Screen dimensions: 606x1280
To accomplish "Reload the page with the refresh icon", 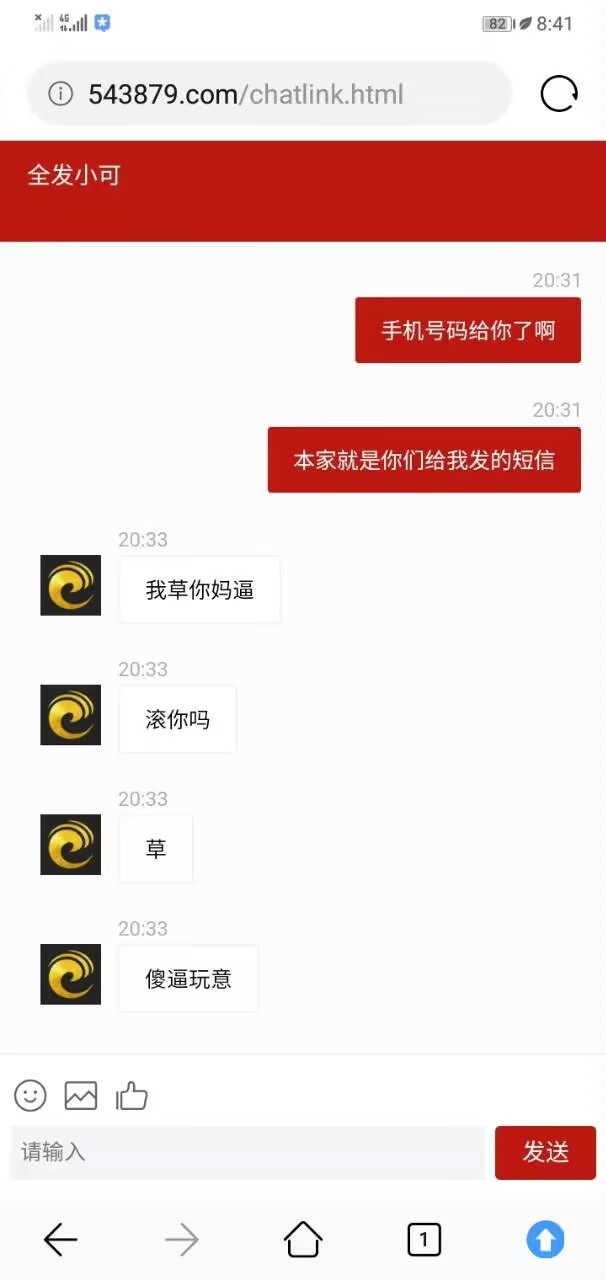I will (558, 94).
